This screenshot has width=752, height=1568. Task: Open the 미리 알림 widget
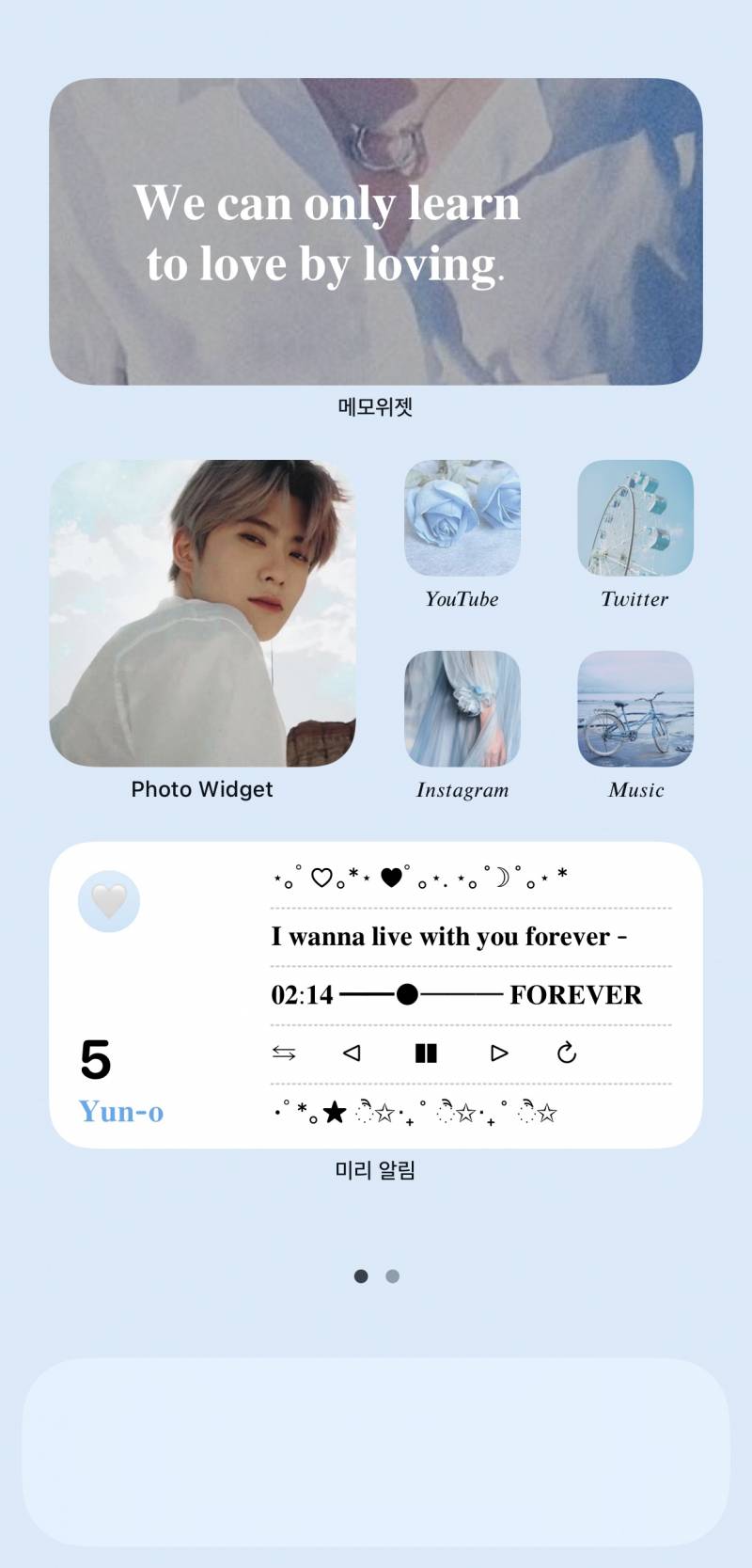pyautogui.click(x=375, y=995)
